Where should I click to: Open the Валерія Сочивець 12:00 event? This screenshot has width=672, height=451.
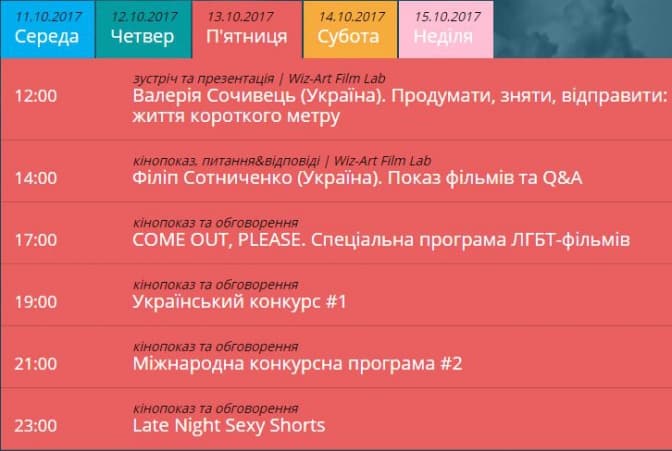click(399, 106)
